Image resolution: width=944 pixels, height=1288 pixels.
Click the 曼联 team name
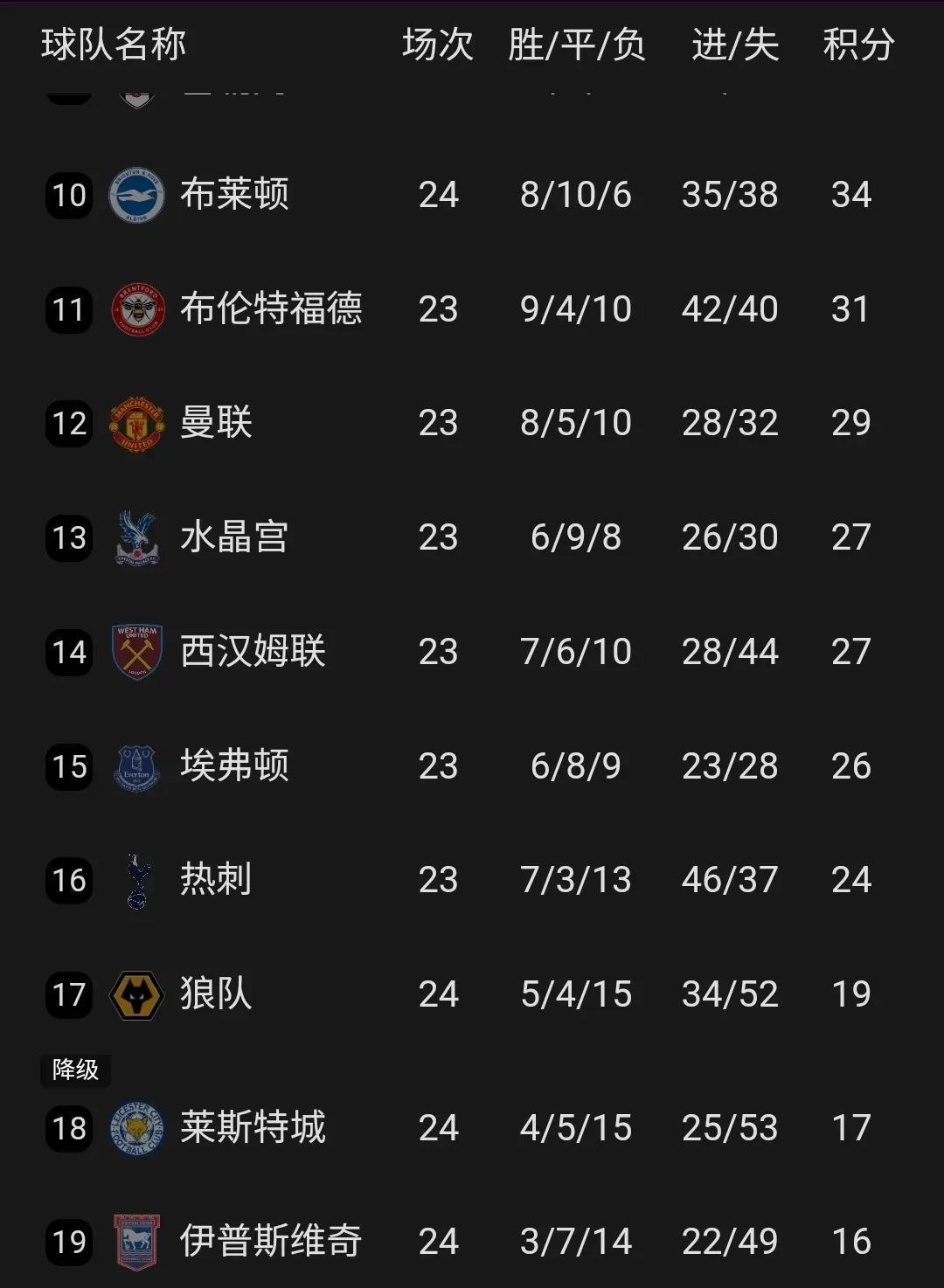click(215, 423)
